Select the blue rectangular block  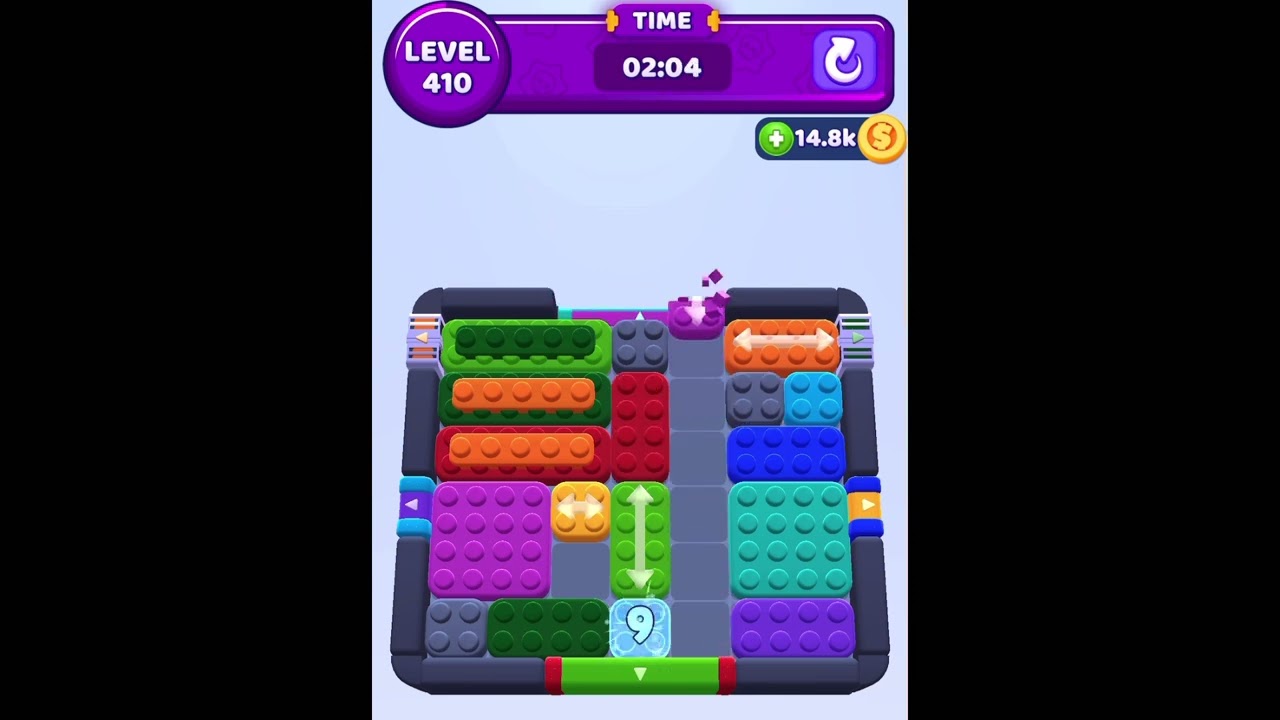[x=786, y=453]
